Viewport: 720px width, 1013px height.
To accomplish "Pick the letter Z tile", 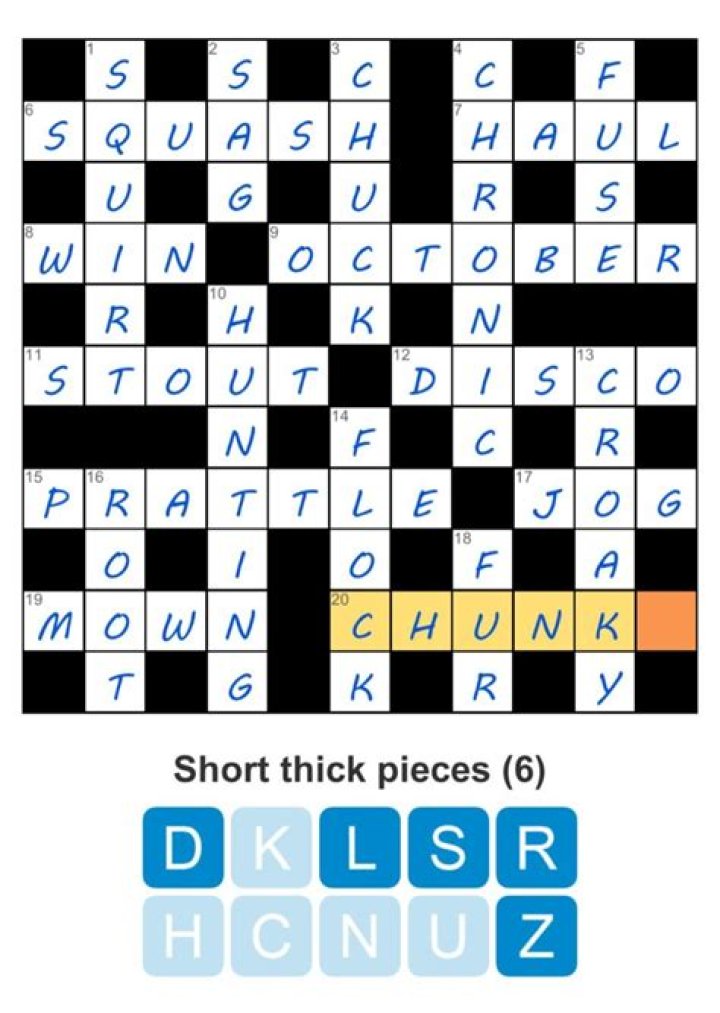I will 537,936.
